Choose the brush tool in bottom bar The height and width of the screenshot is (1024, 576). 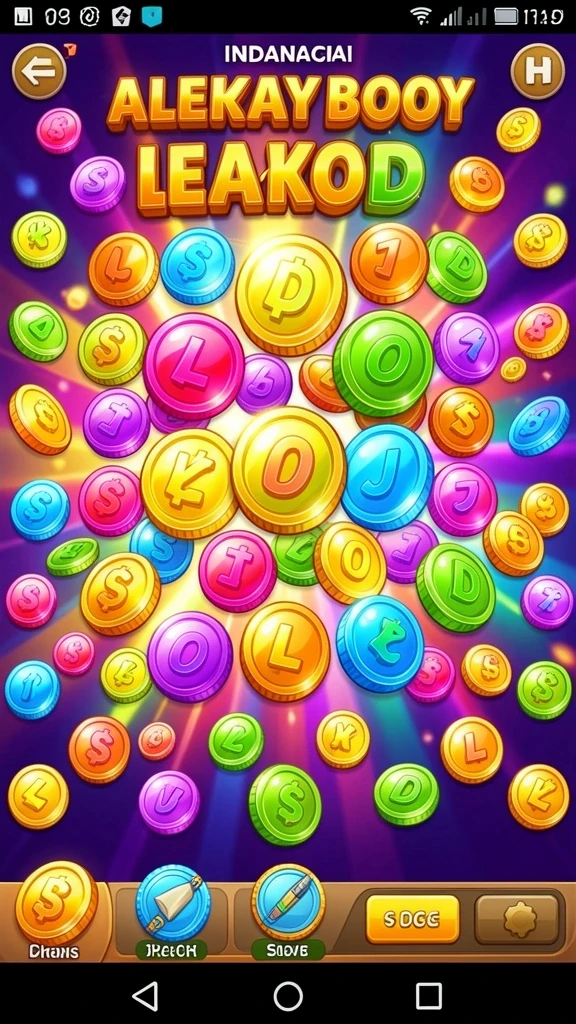pyautogui.click(x=173, y=903)
